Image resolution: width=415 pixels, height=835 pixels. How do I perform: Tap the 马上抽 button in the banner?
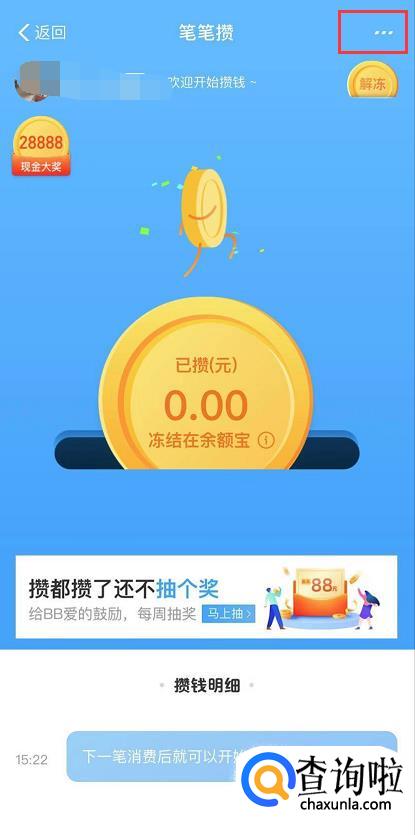pyautogui.click(x=228, y=613)
